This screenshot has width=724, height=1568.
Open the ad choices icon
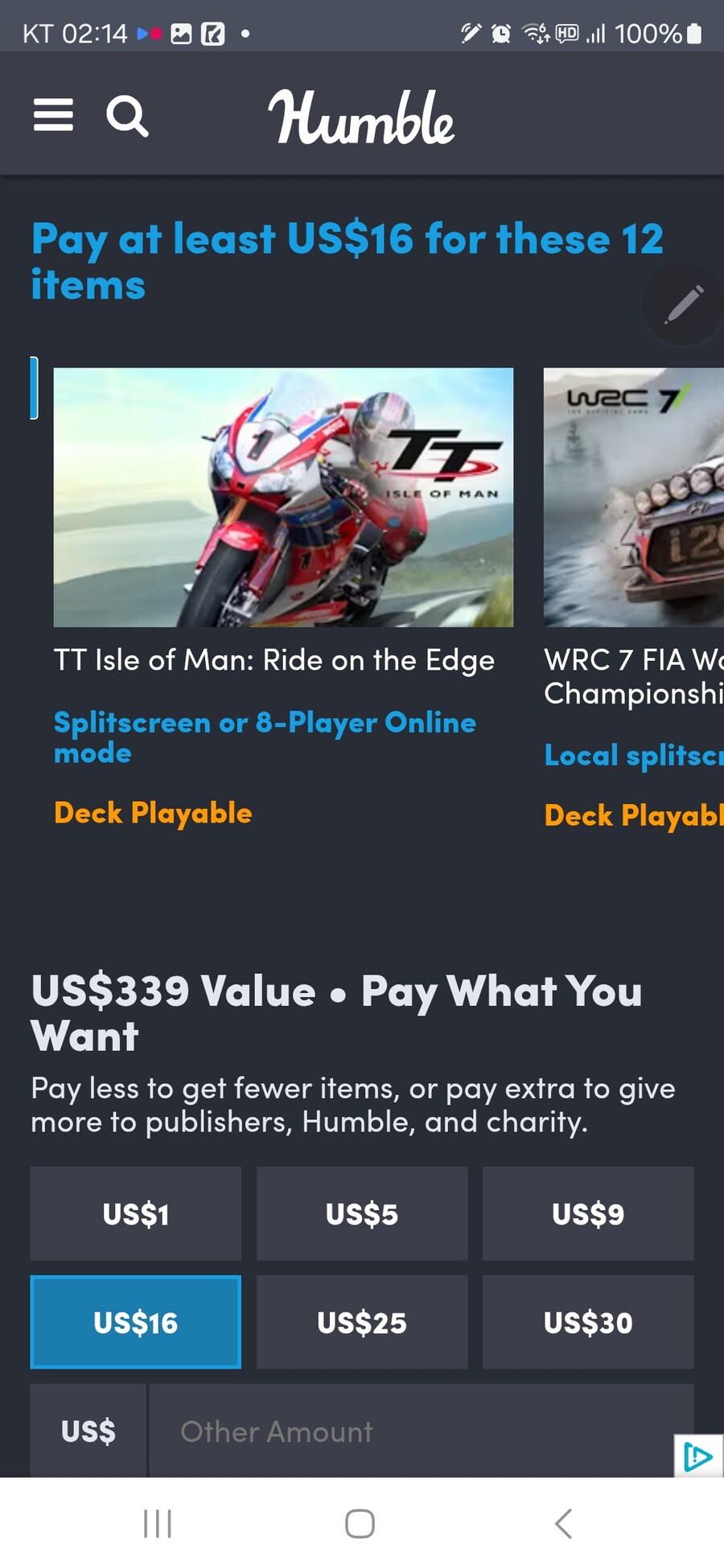point(697,1456)
